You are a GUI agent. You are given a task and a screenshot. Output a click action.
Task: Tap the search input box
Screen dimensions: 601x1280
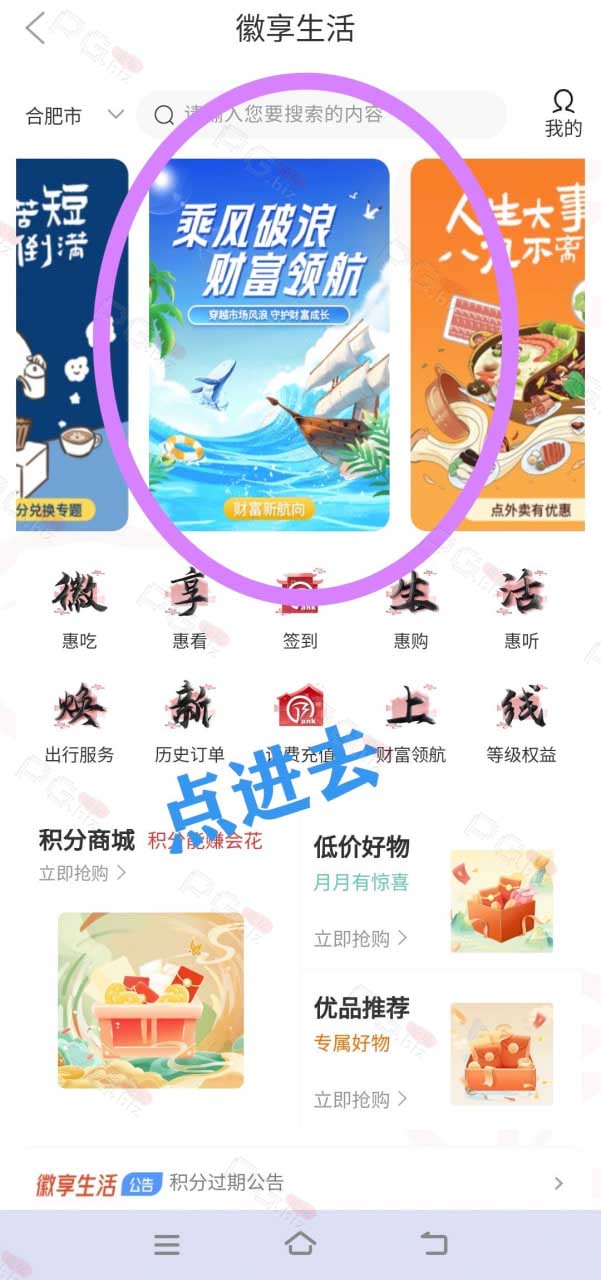coord(320,115)
